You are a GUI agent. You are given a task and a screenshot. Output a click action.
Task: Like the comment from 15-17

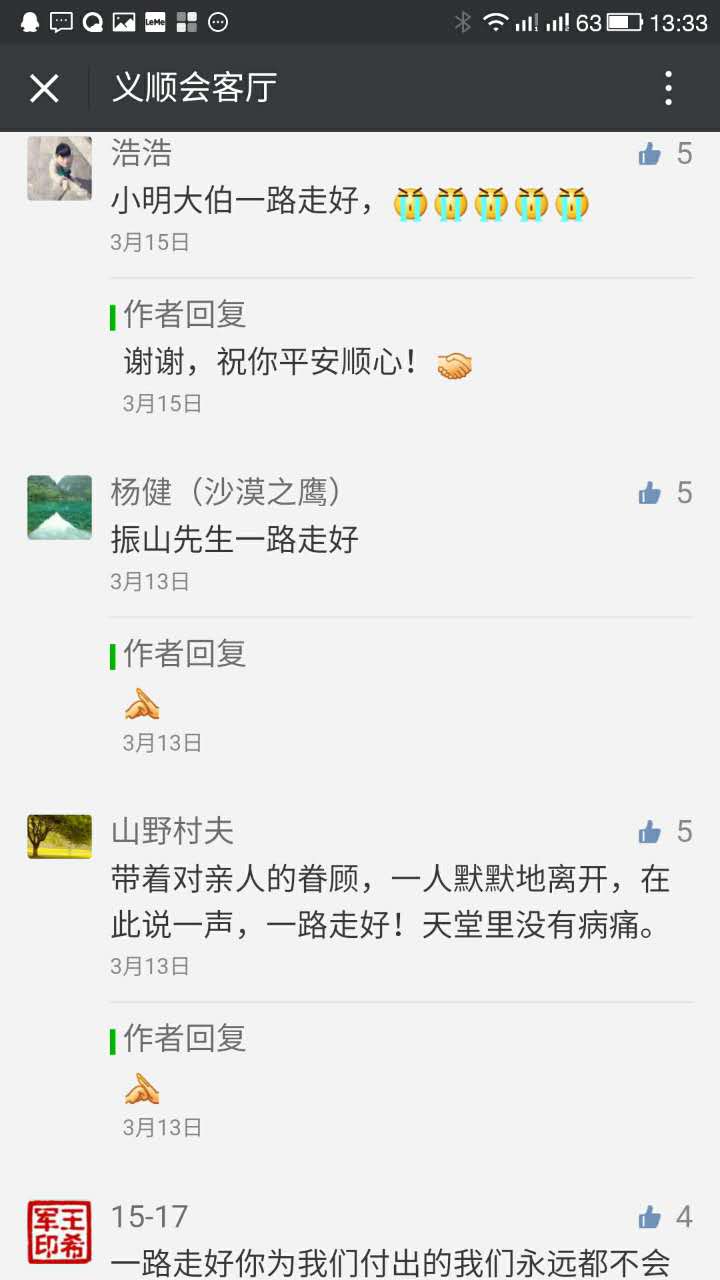pos(651,1217)
